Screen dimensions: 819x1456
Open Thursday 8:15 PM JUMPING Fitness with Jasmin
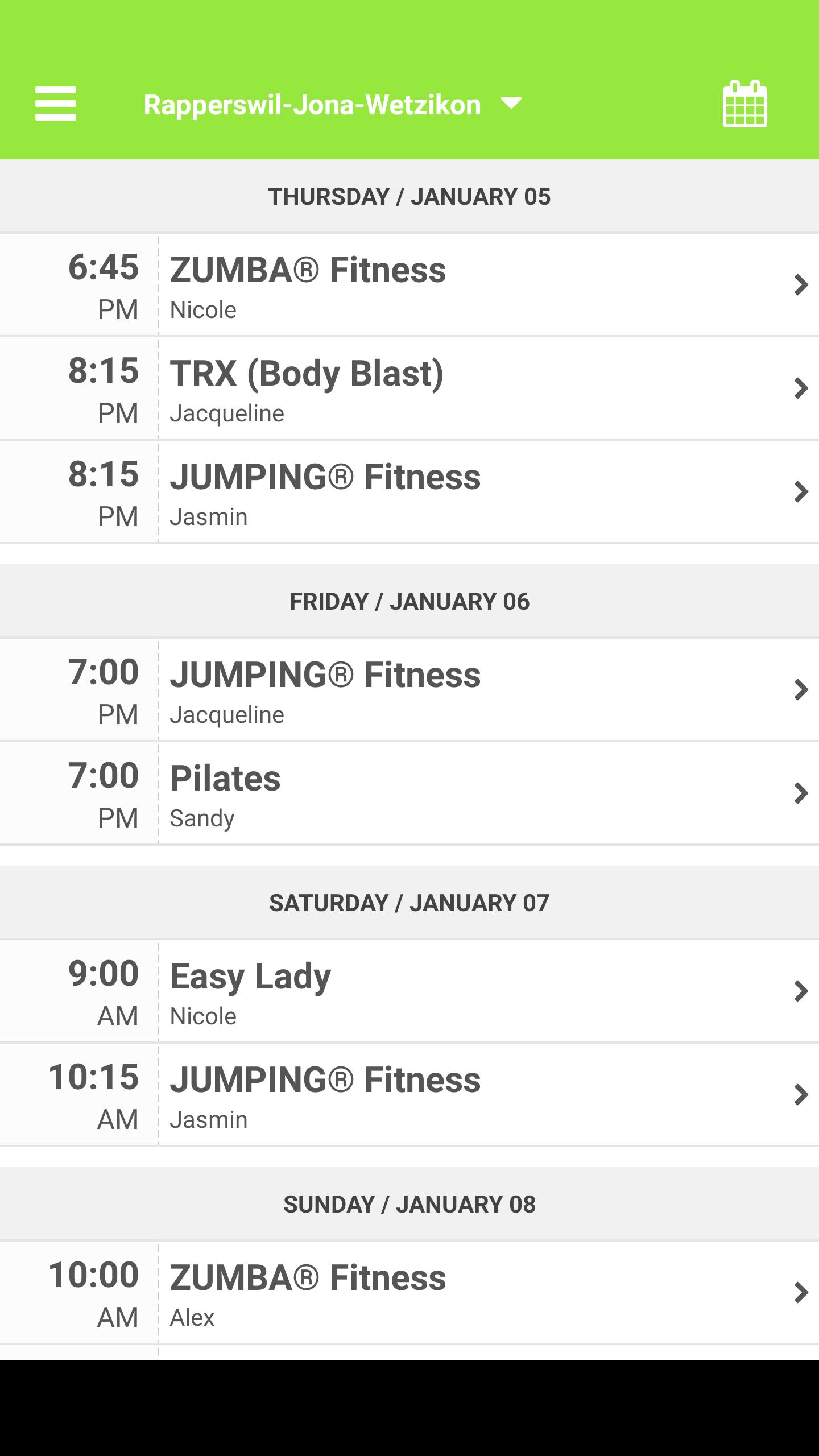[409, 491]
